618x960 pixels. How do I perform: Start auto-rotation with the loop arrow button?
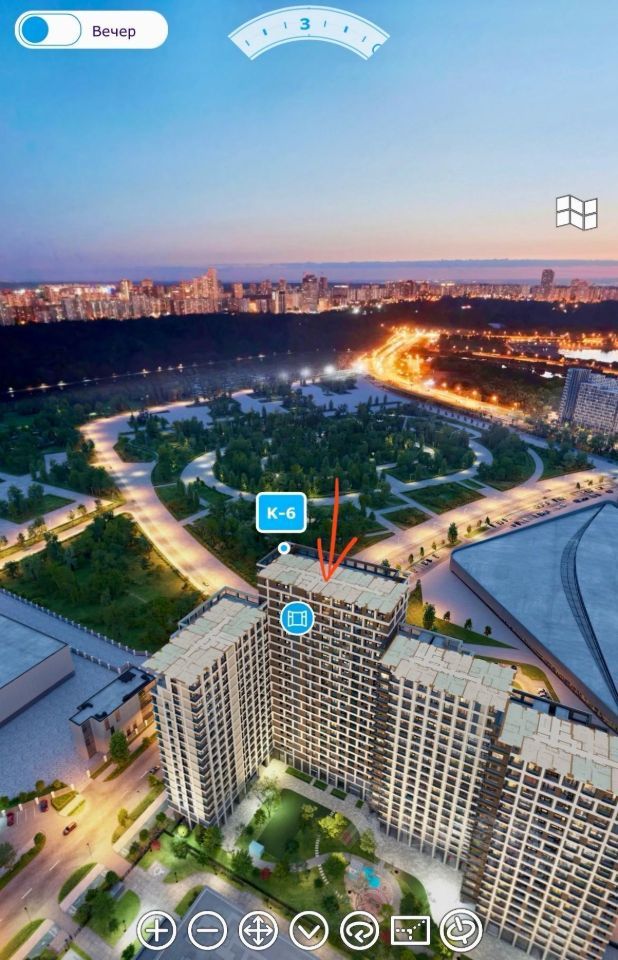359,930
